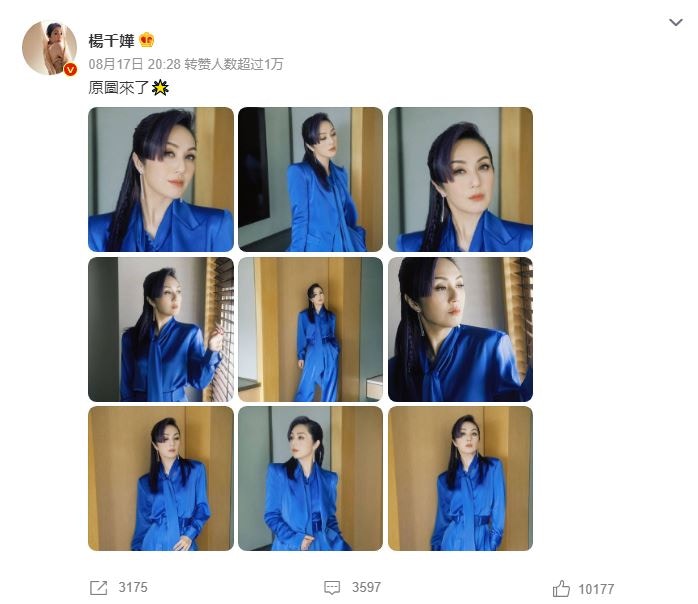Open the third photo in the top row

[460, 179]
